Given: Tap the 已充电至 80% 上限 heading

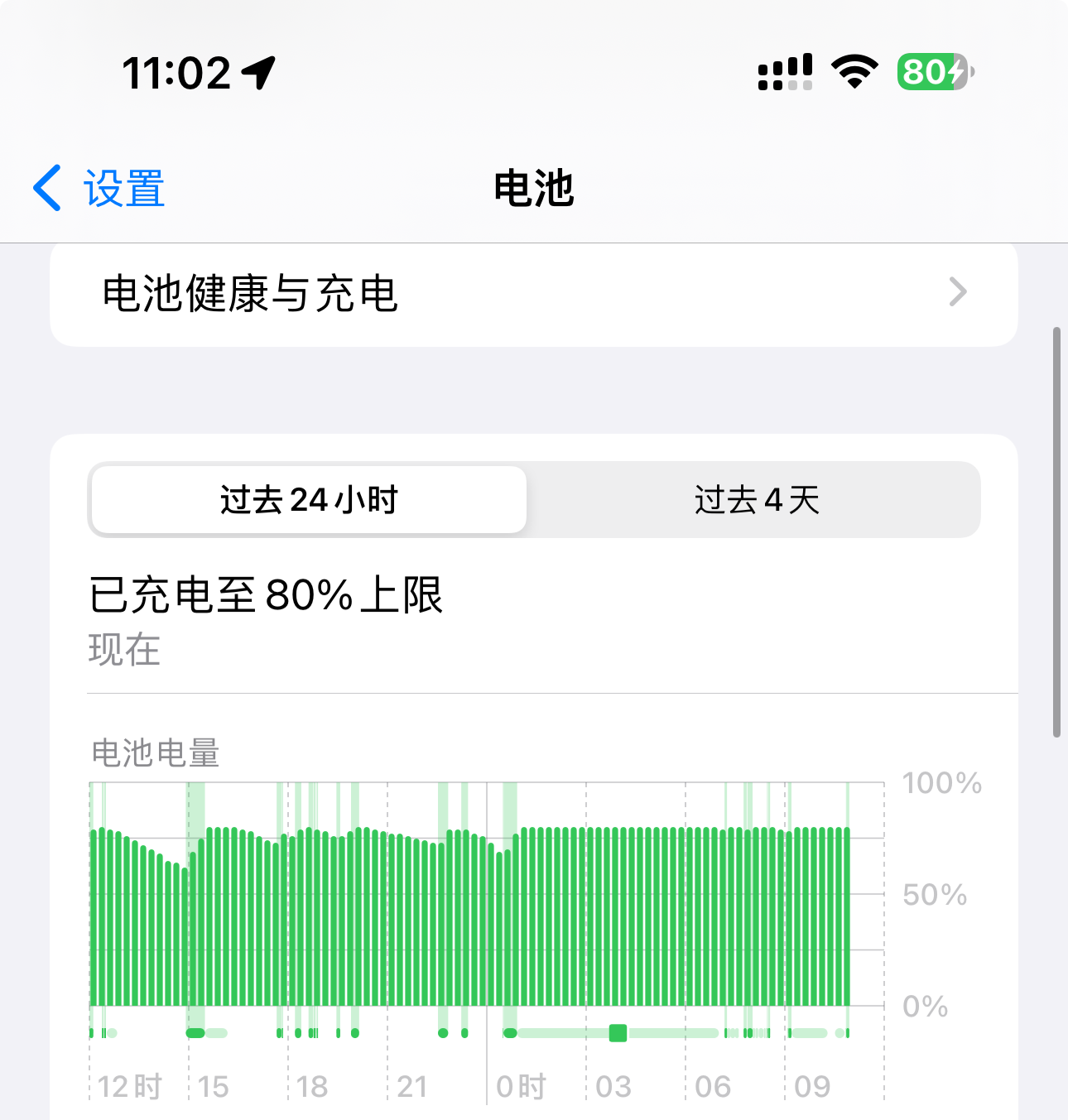Looking at the screenshot, I should pyautogui.click(x=266, y=594).
